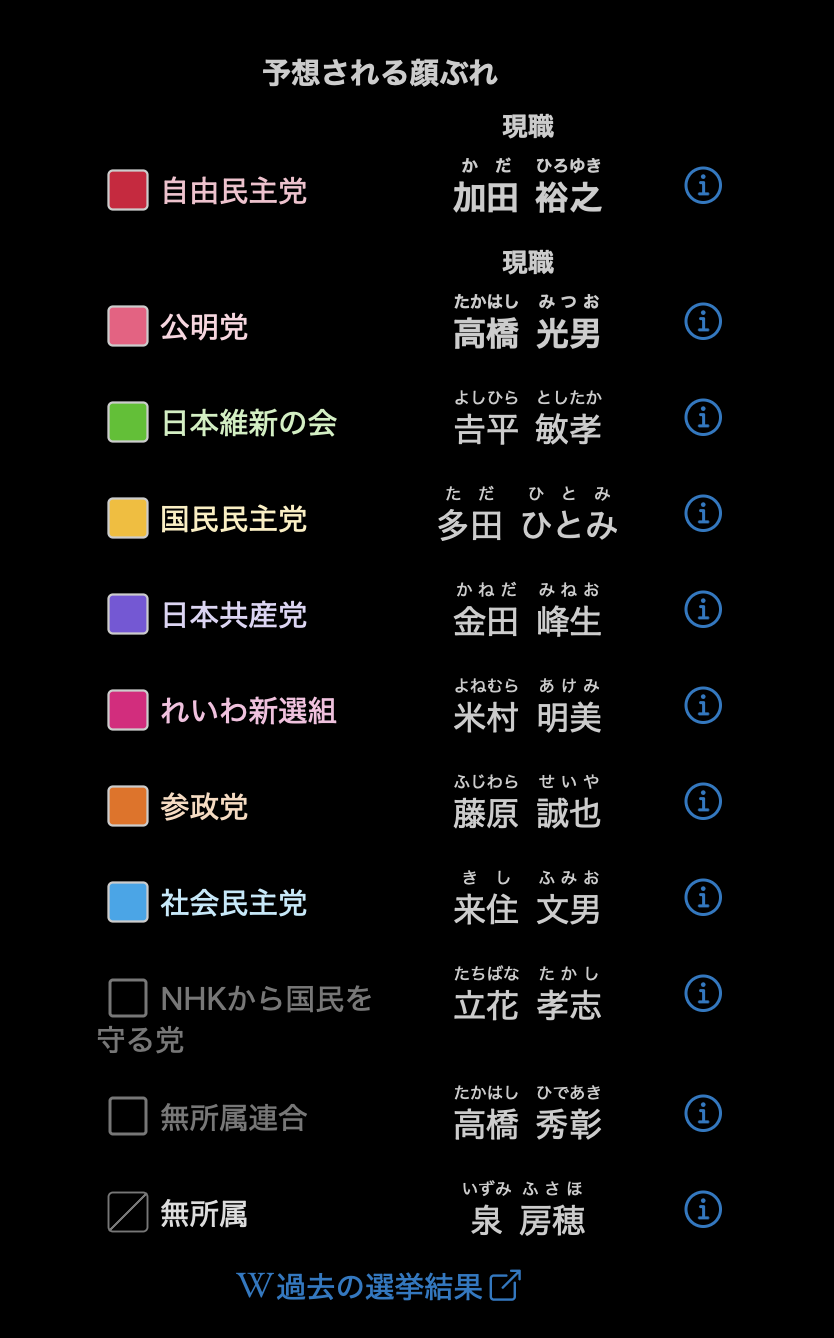Uncheck the 参政党 checkbox
Screen dimensions: 834x1338
[128, 806]
